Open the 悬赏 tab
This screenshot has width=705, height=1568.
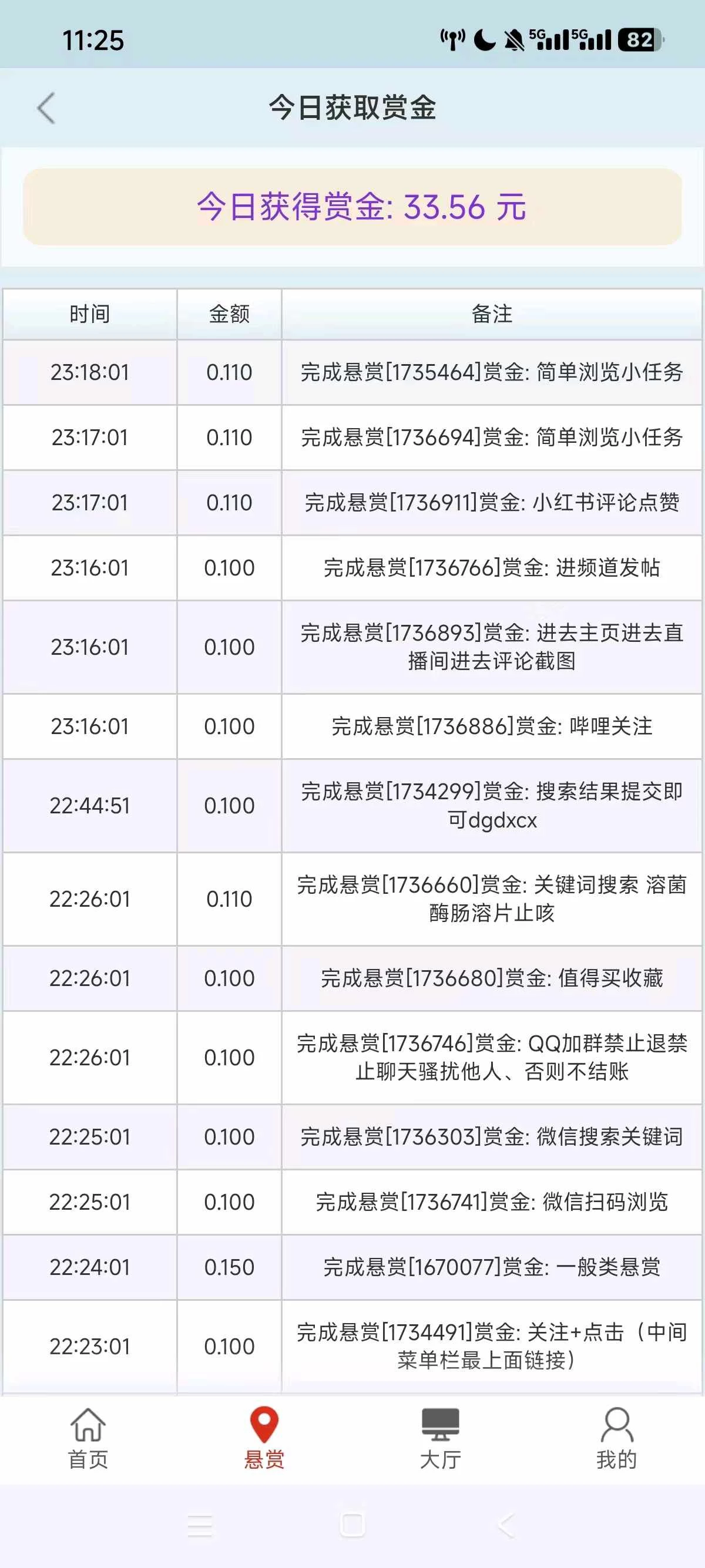click(264, 1438)
